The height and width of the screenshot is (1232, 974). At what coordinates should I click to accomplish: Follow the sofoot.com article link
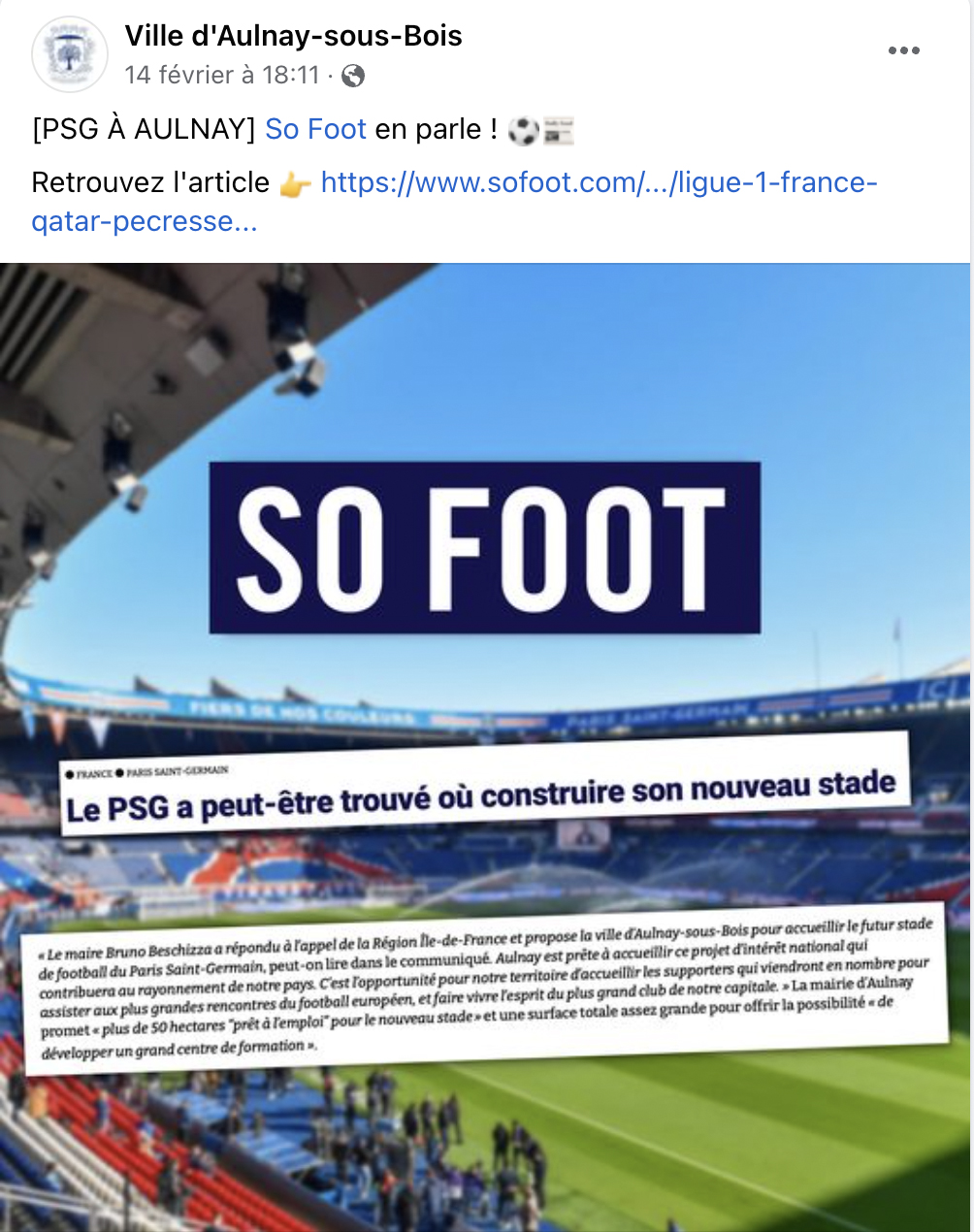(598, 182)
